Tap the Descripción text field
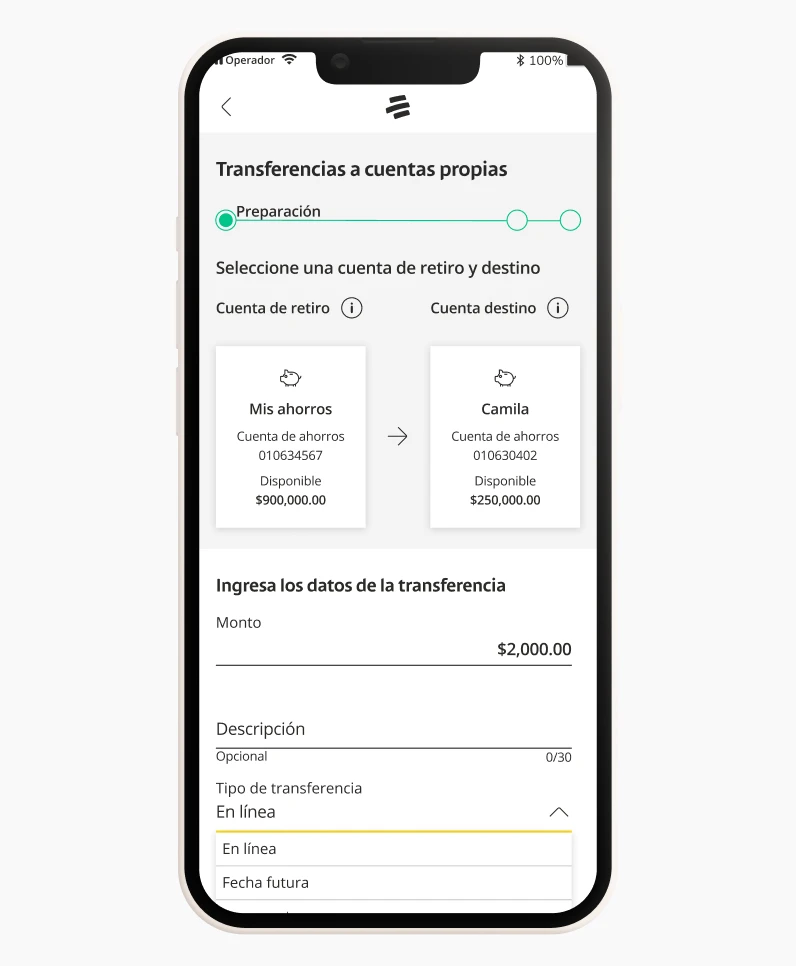 point(394,730)
